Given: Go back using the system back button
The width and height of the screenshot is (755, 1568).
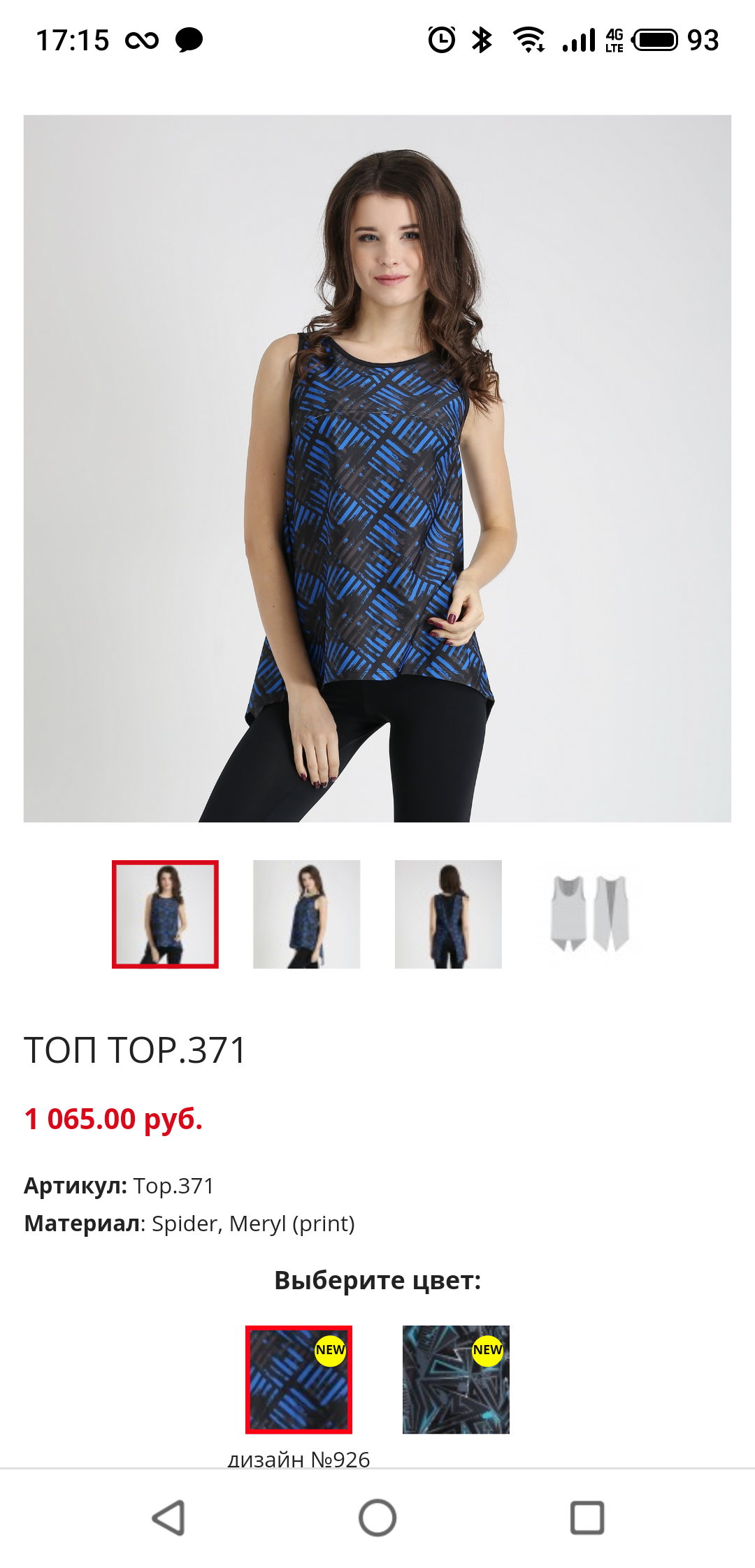Looking at the screenshot, I should click(x=168, y=1518).
